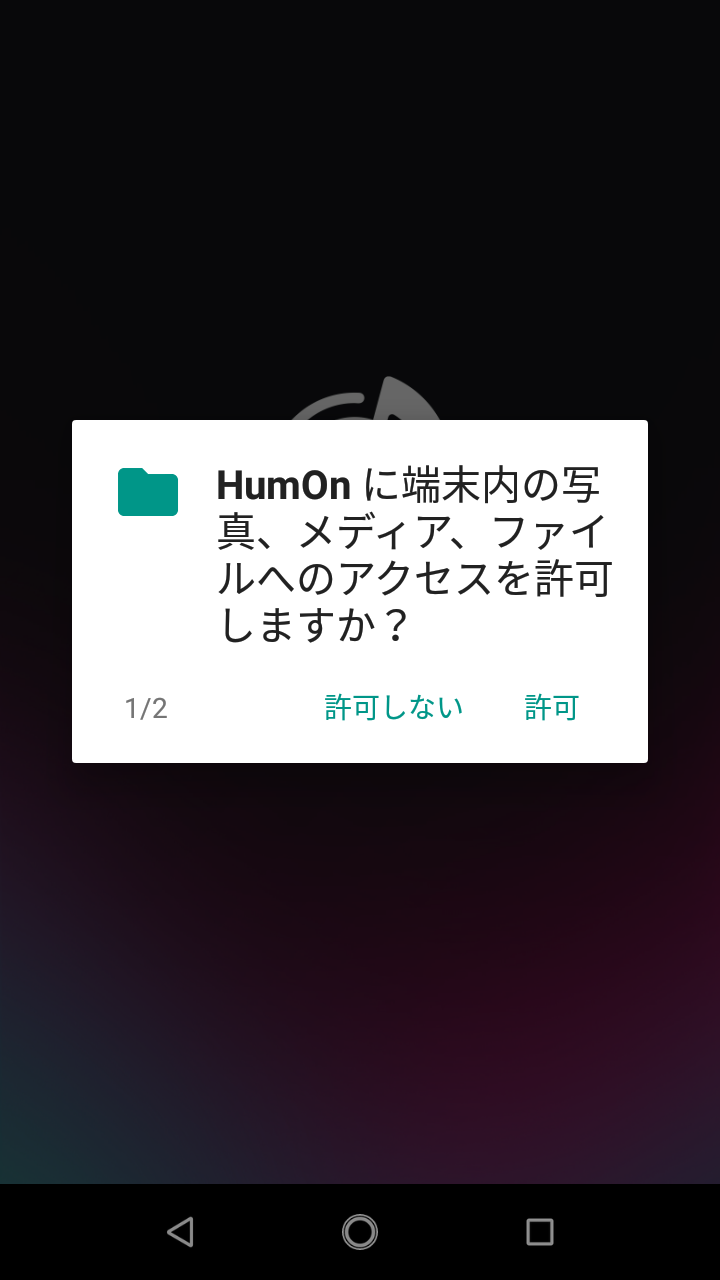
Task: Click the 許可 button to allow access
Action: (549, 706)
